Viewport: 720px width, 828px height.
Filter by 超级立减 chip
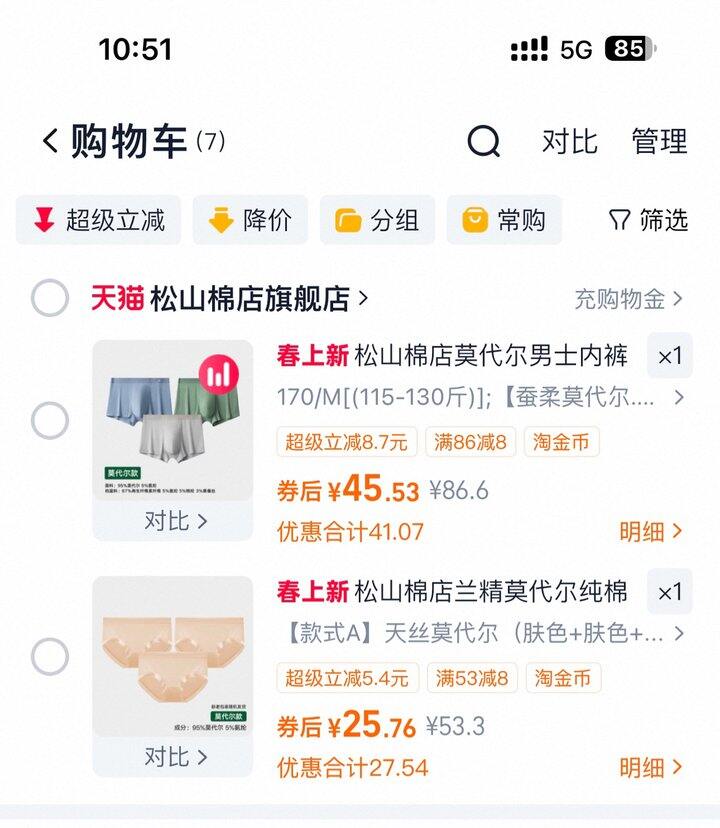[x=99, y=220]
